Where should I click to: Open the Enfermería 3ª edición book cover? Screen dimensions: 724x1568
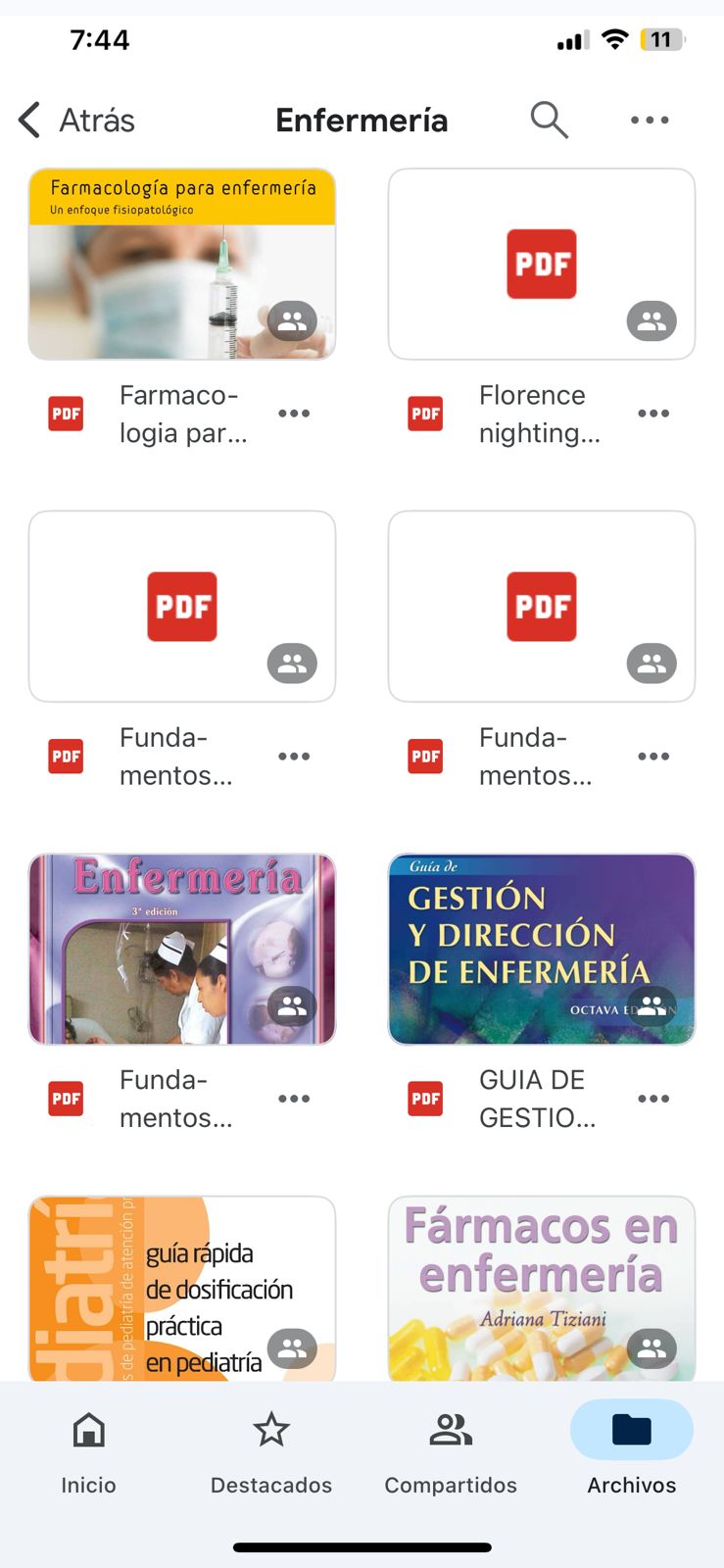(x=182, y=949)
